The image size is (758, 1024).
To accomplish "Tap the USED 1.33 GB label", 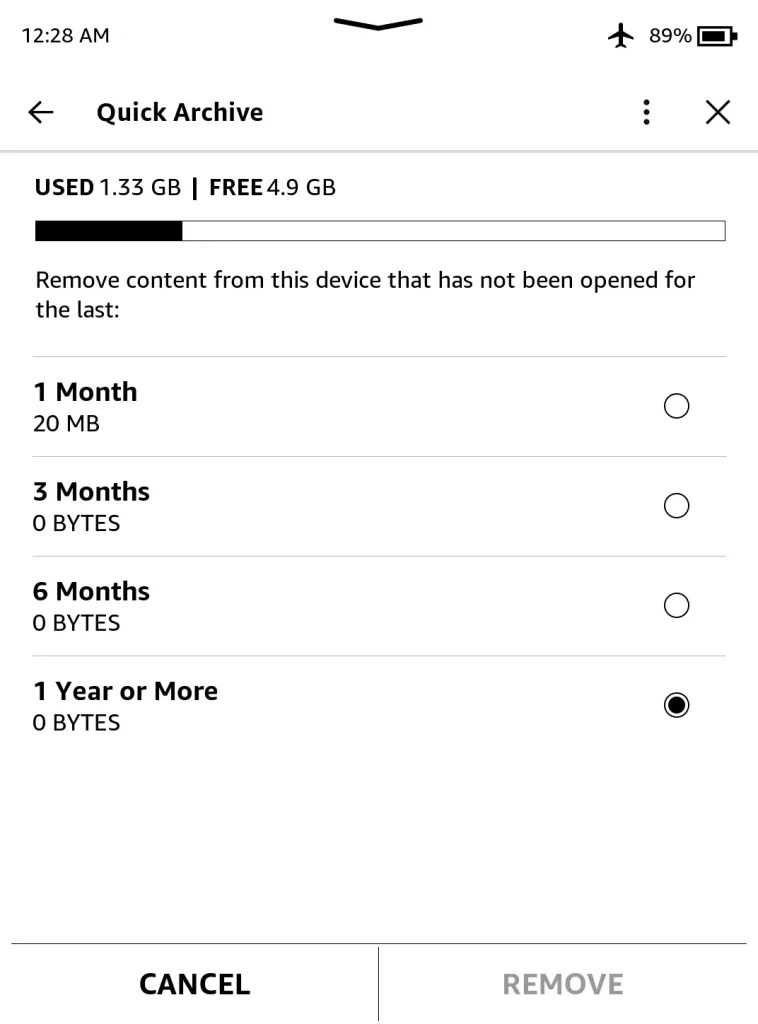I will tap(106, 187).
